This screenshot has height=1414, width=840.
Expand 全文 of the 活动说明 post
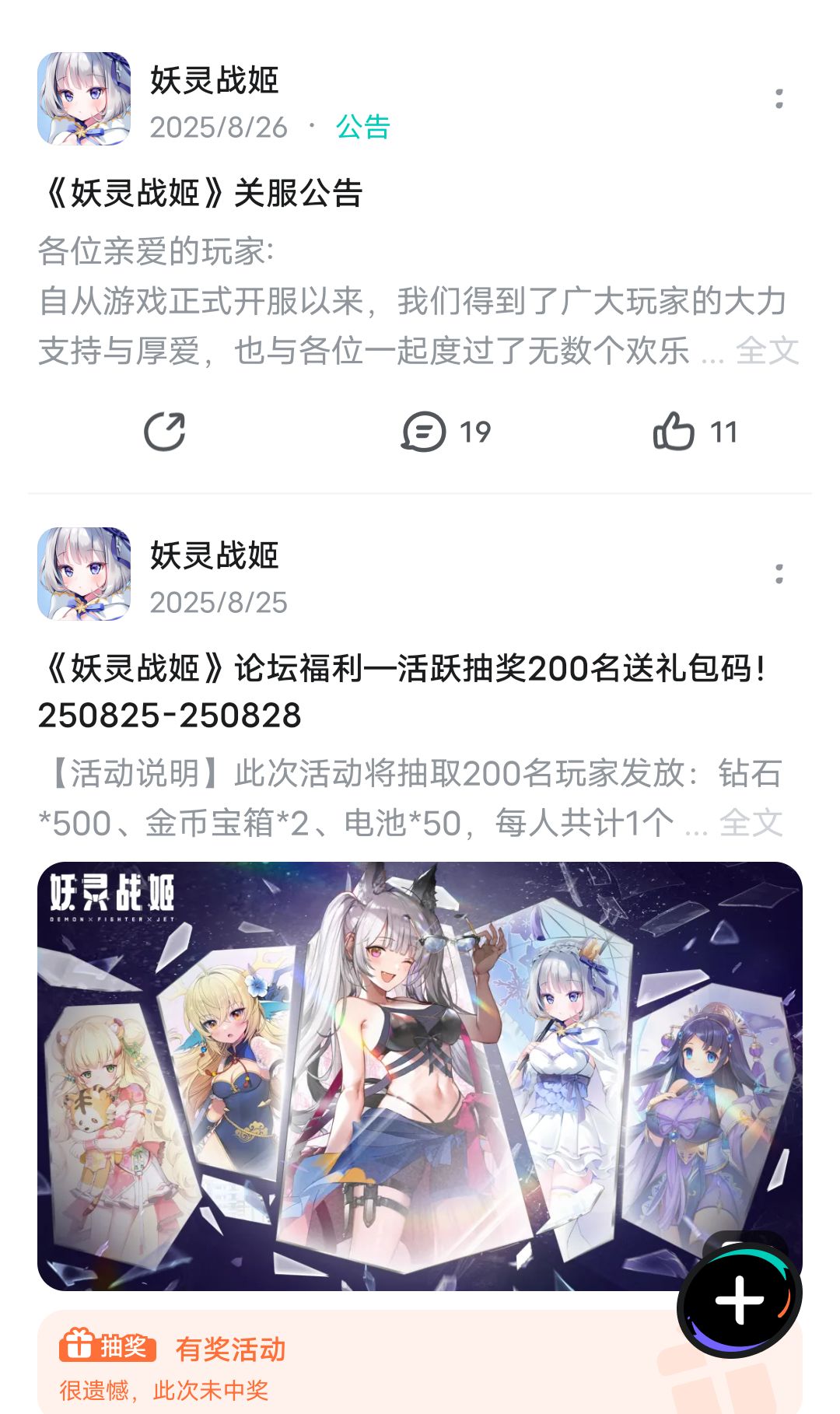click(x=751, y=823)
